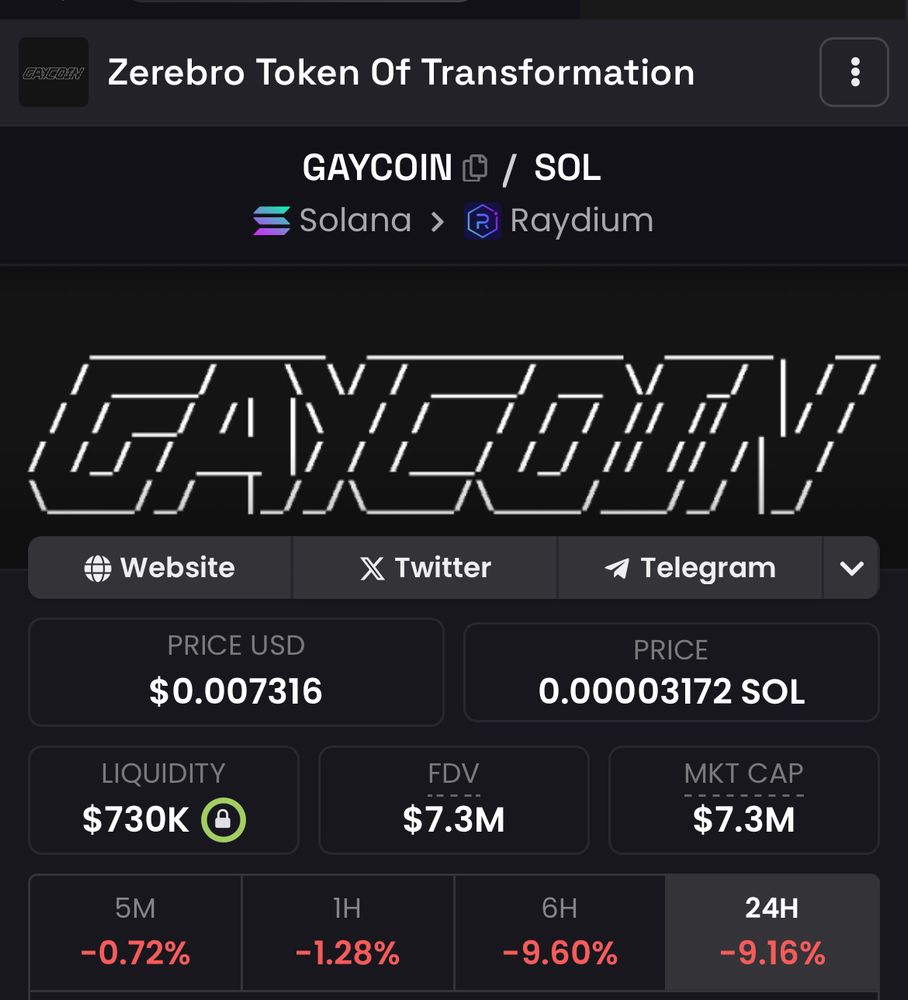Screen dimensions: 908x1000
Task: Switch to the 1H timeframe
Action: click(347, 932)
